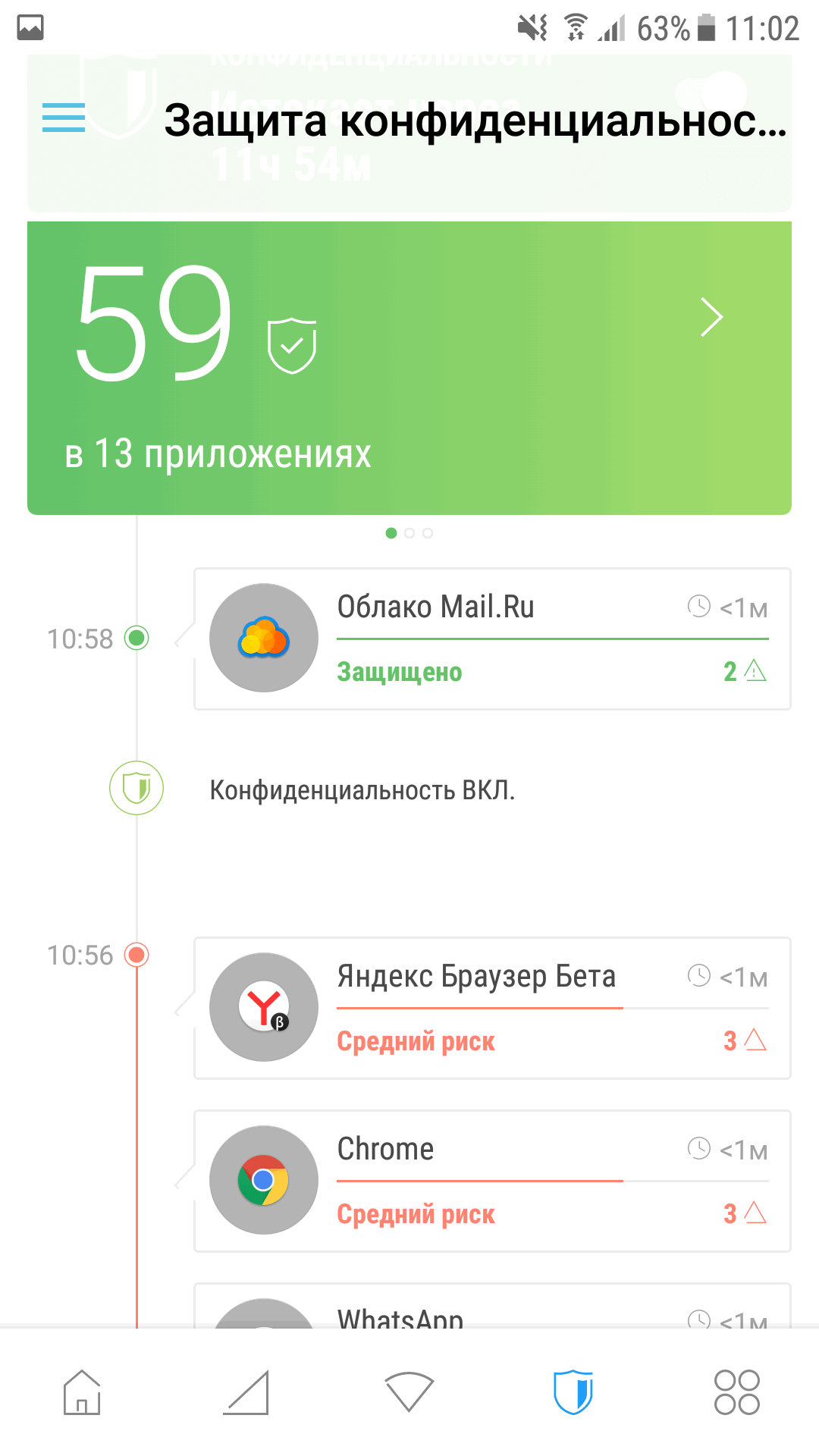The height and width of the screenshot is (1456, 819).
Task: Select the privacy shield tab
Action: point(573,1392)
